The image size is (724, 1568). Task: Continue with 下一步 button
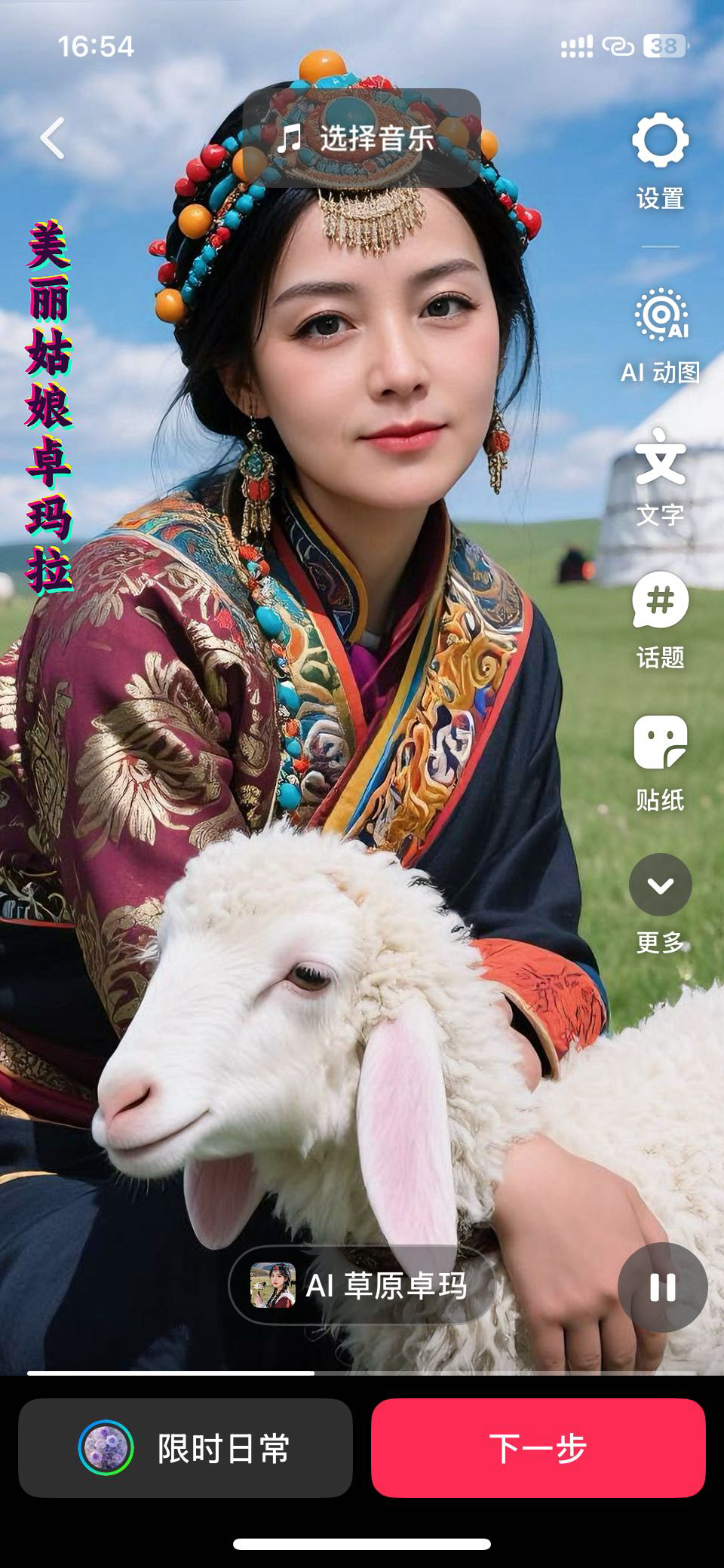coord(538,1447)
